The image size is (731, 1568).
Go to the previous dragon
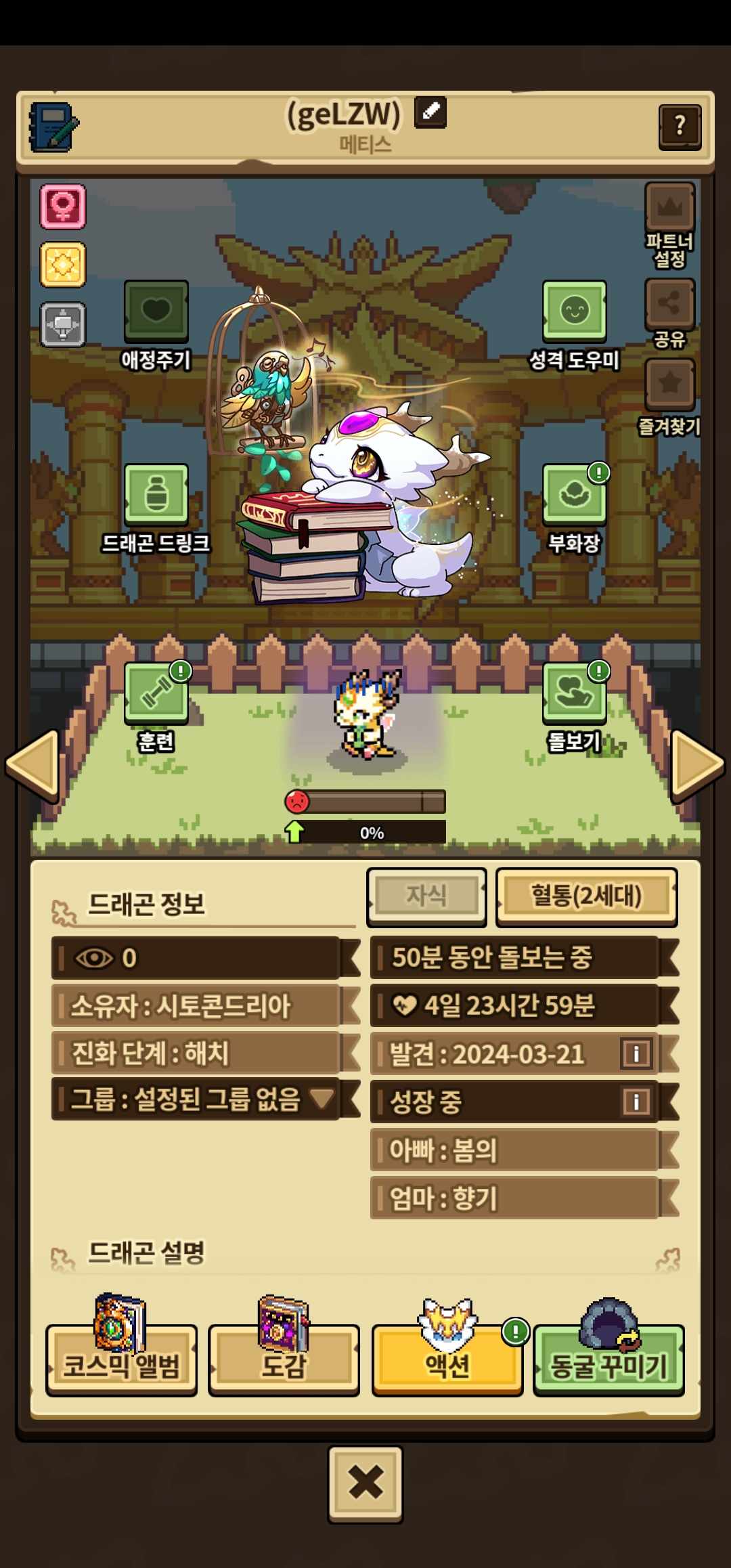[32, 765]
